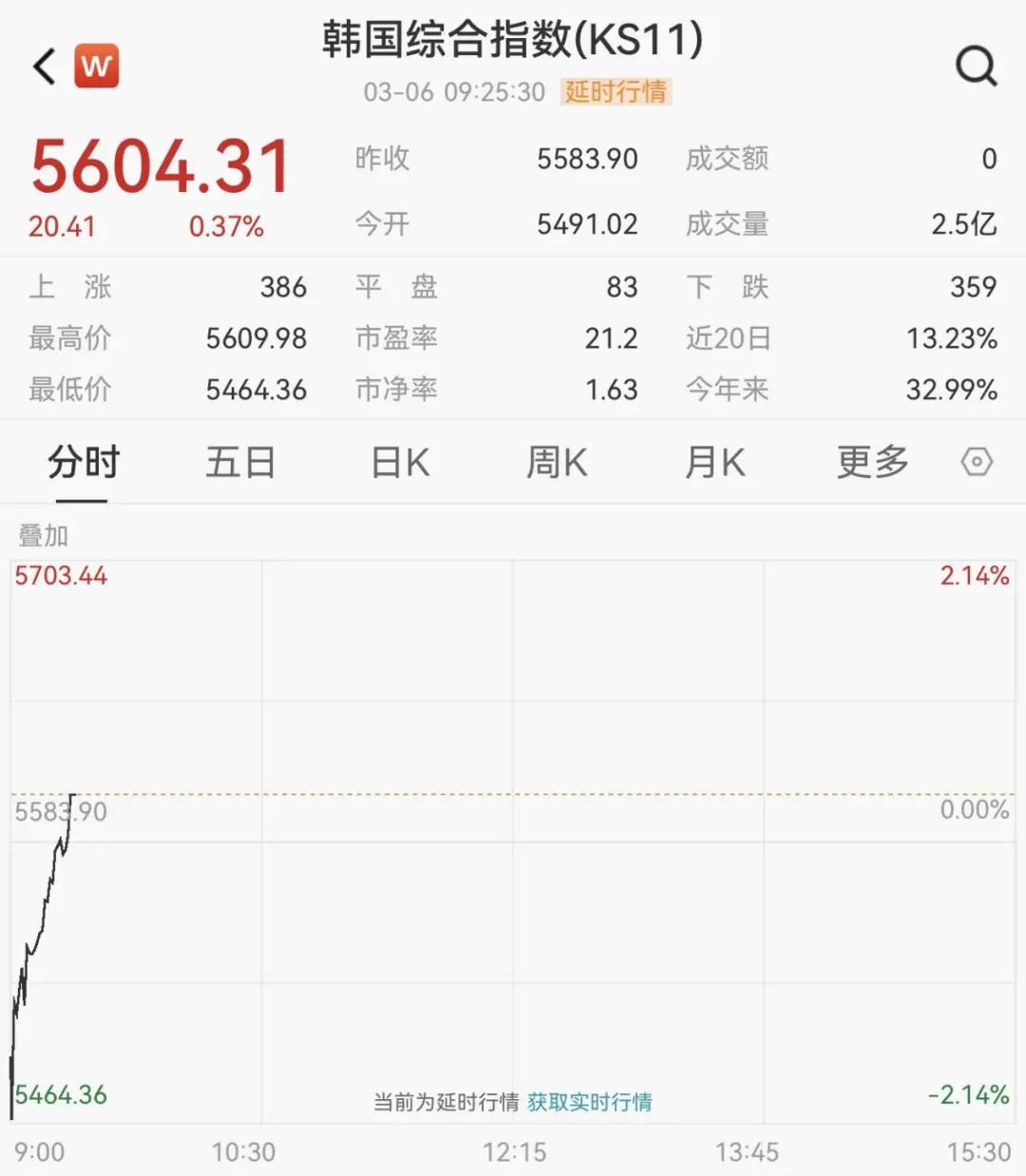The image size is (1026, 1176).
Task: Expand the 更多 chart types menu
Action: 870,463
